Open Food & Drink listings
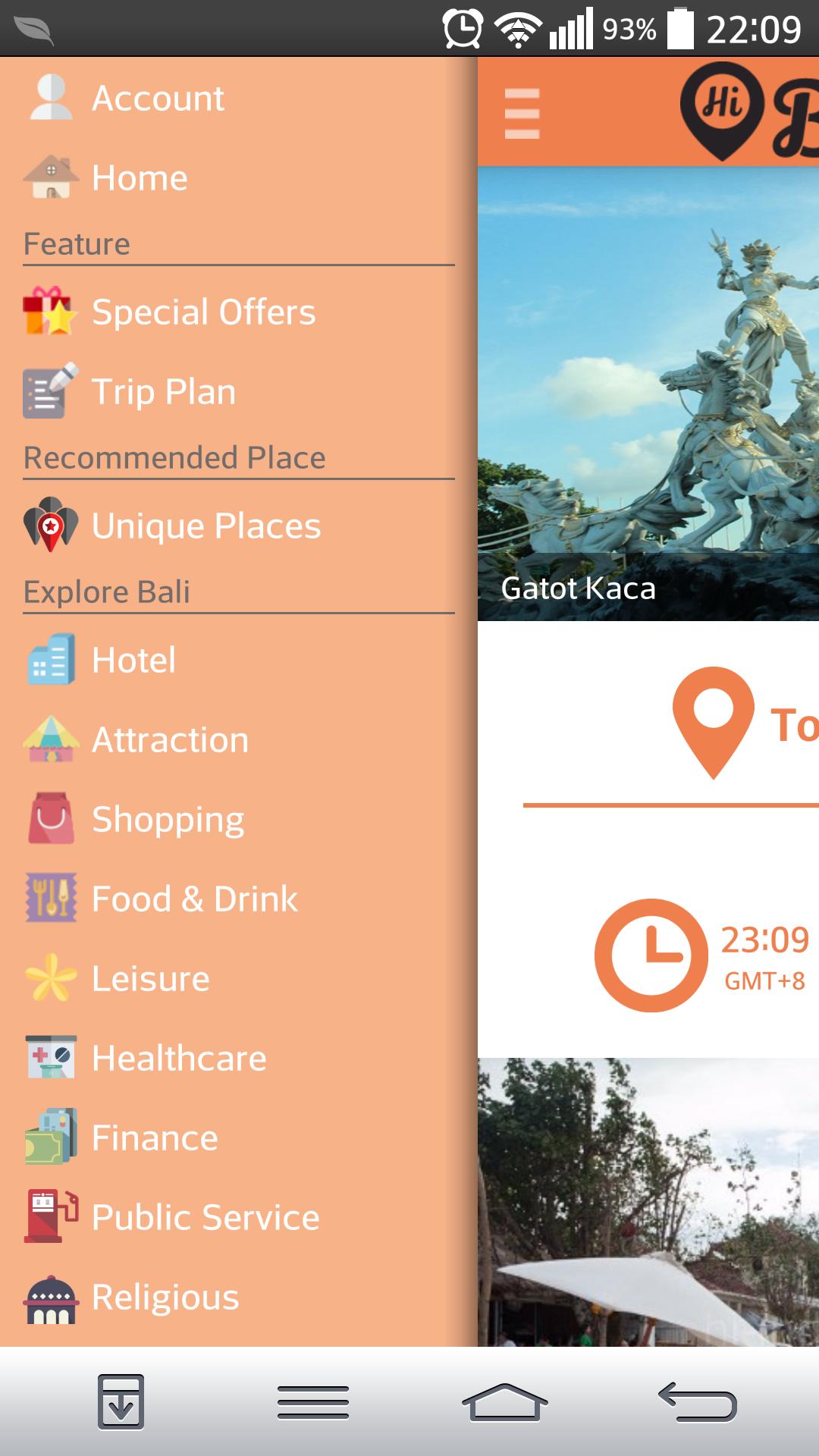 [x=194, y=899]
